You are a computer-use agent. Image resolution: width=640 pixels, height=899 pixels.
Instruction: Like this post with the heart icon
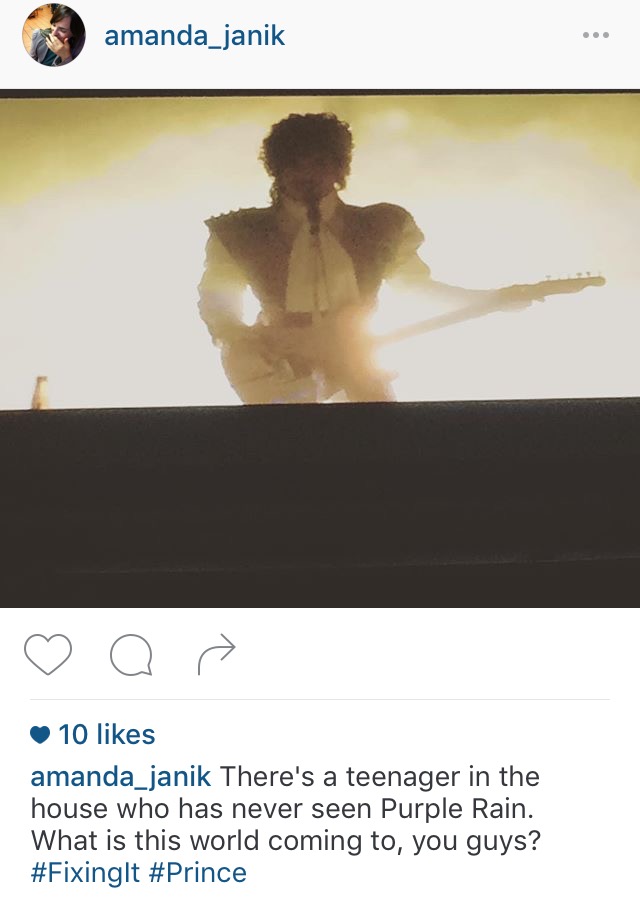(48, 655)
